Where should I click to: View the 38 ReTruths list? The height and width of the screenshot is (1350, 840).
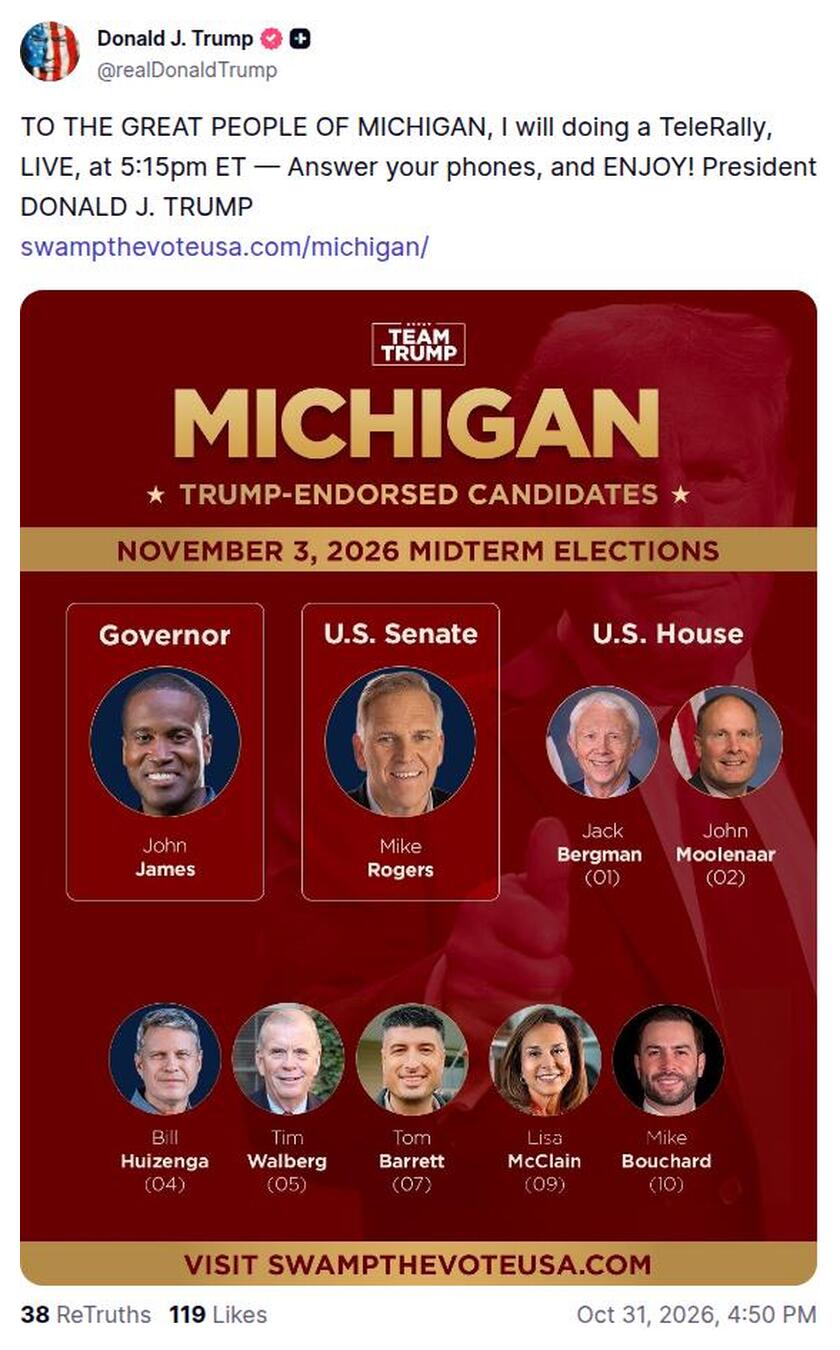[85, 1314]
